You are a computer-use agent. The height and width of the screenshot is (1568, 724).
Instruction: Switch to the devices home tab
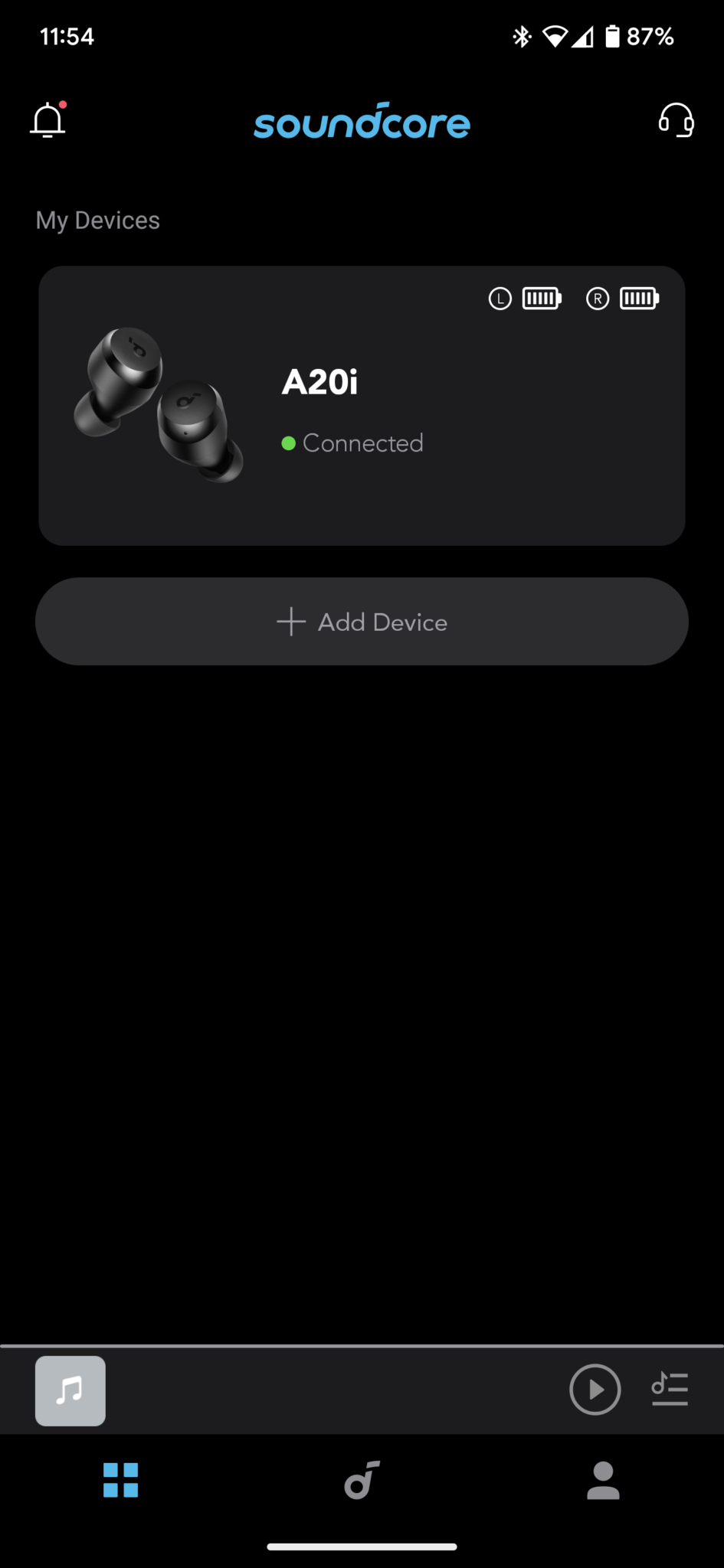(121, 1480)
